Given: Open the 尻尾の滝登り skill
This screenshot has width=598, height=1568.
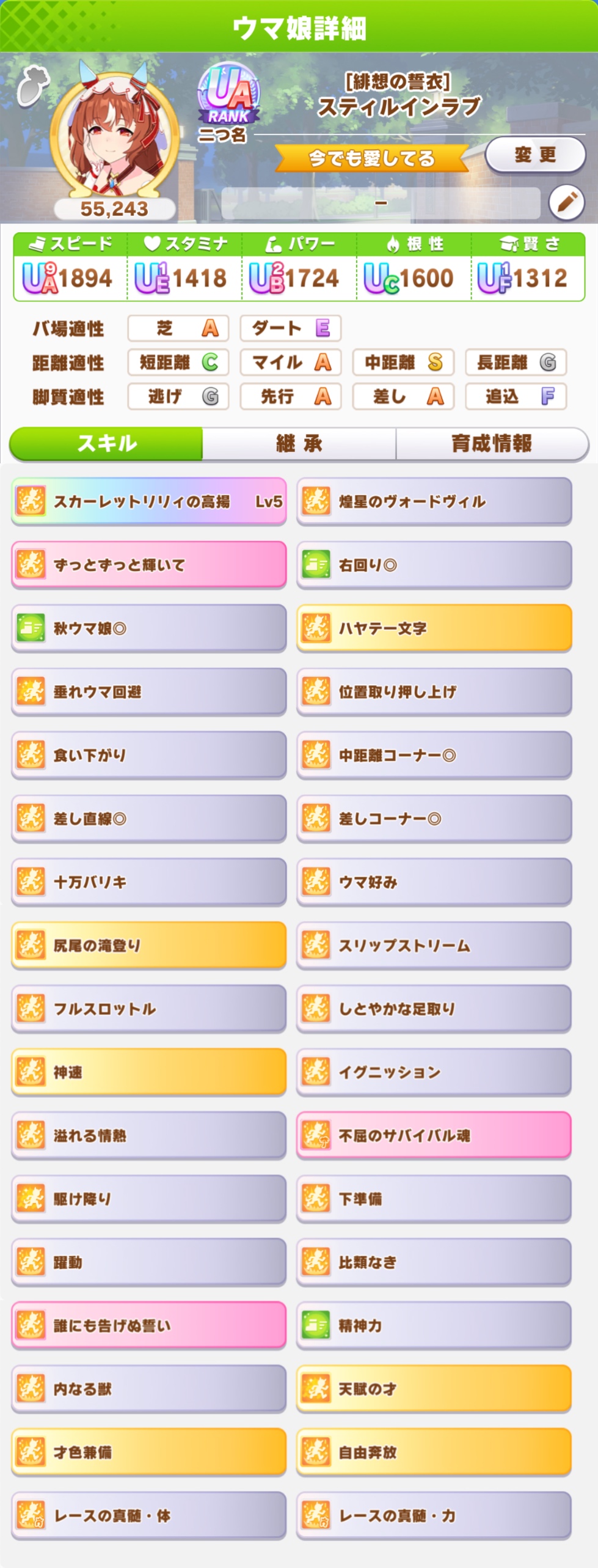Looking at the screenshot, I should 148,945.
